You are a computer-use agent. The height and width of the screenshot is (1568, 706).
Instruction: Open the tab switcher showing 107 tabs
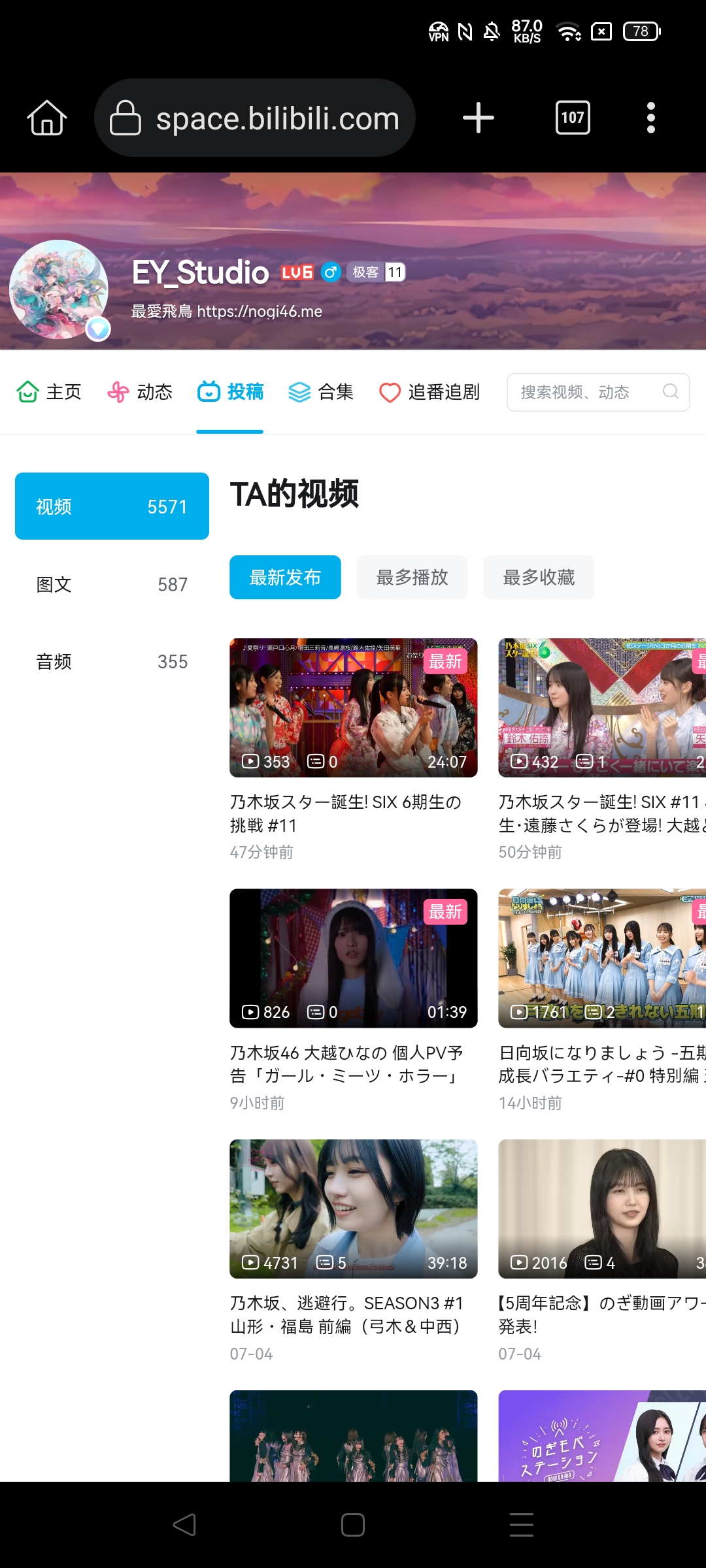click(x=573, y=118)
